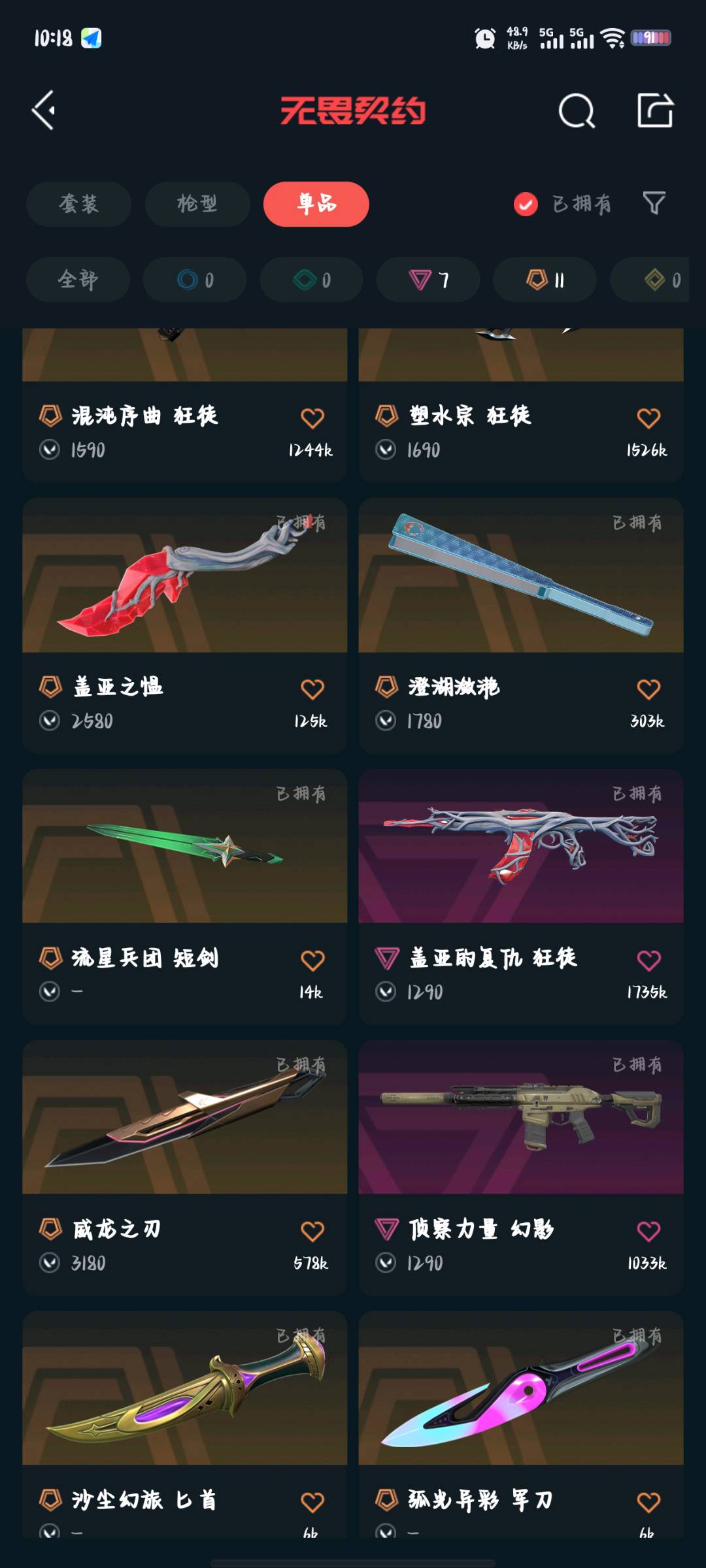Open the 沙尘幻旅 匕首 card
The width and height of the screenshot is (706, 1568).
(184, 1398)
